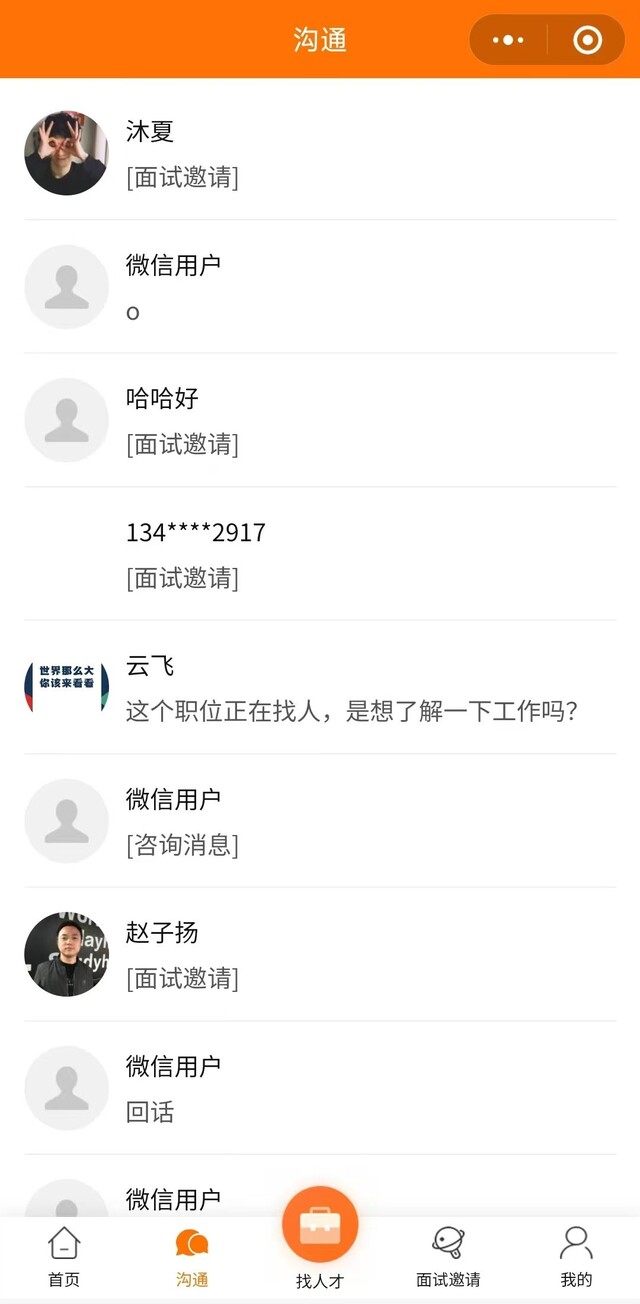Tap the 找人才 briefcase button
The height and width of the screenshot is (1304, 640).
pos(320,1228)
